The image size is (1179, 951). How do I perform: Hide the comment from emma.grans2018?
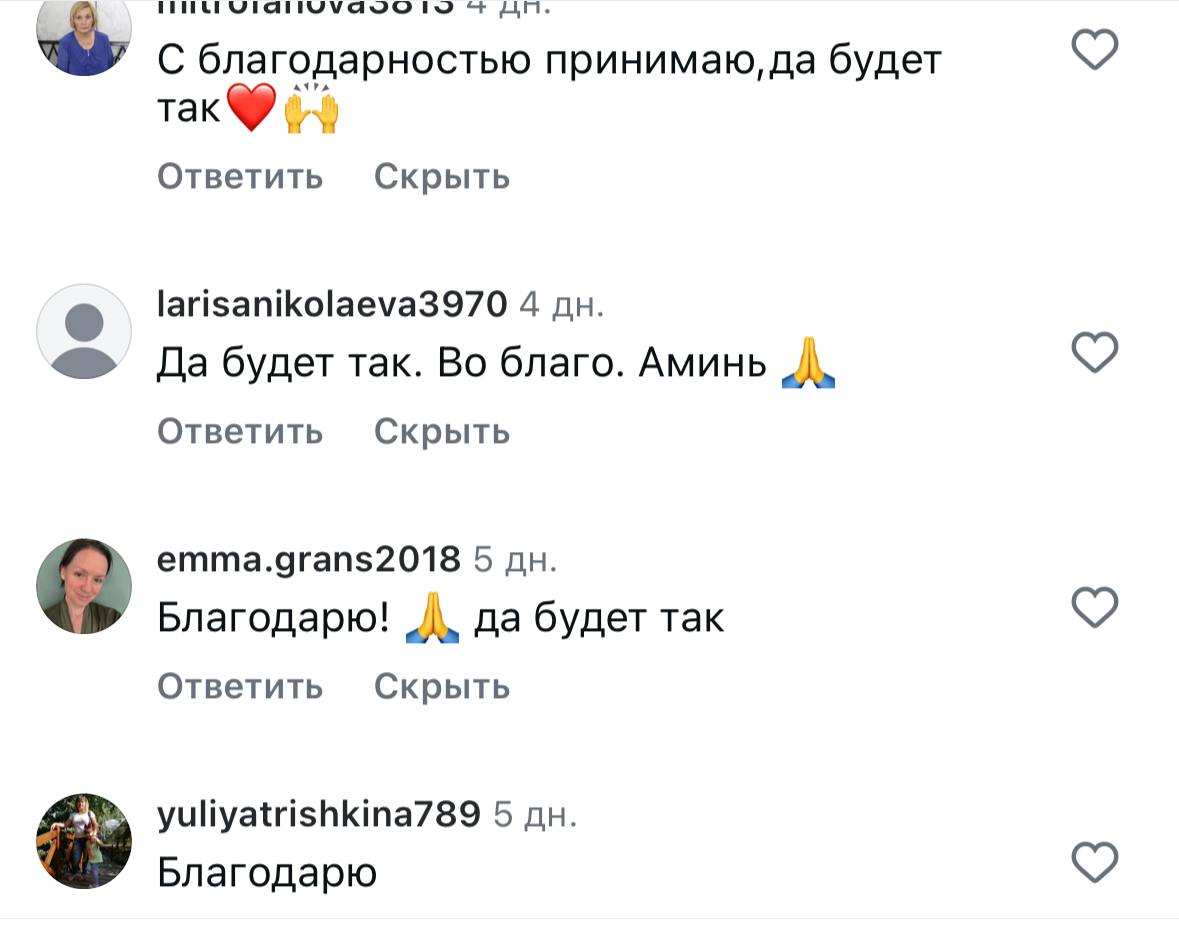point(442,686)
